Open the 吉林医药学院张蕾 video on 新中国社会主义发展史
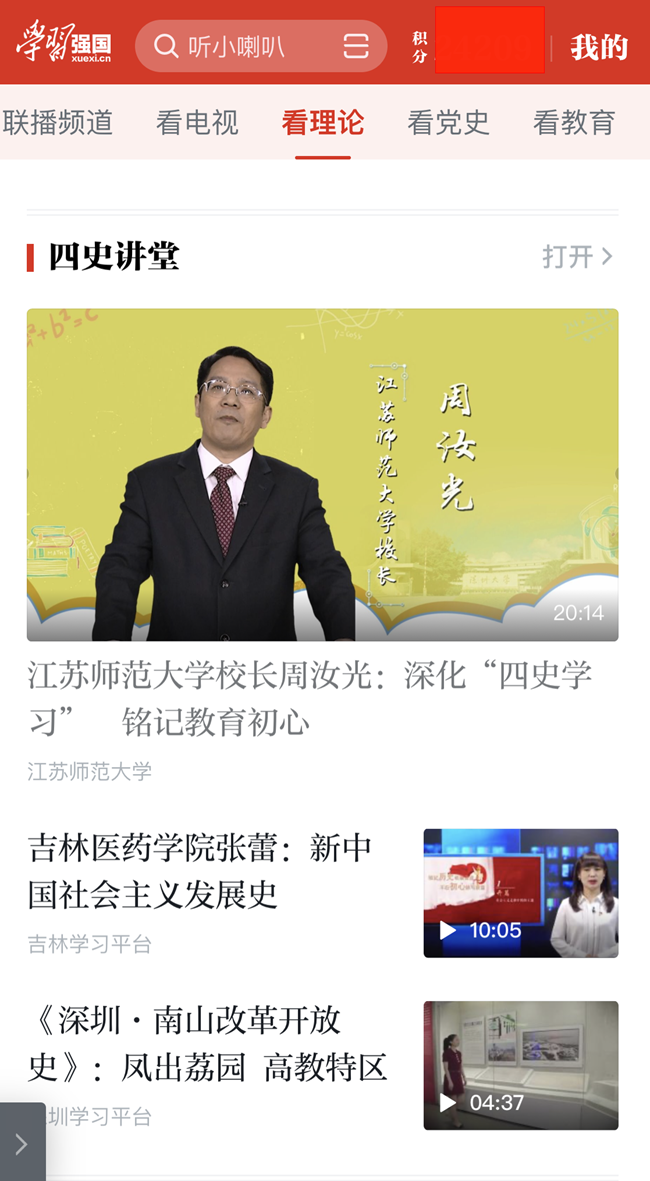Screen dimensions: 650x1181 point(520,893)
